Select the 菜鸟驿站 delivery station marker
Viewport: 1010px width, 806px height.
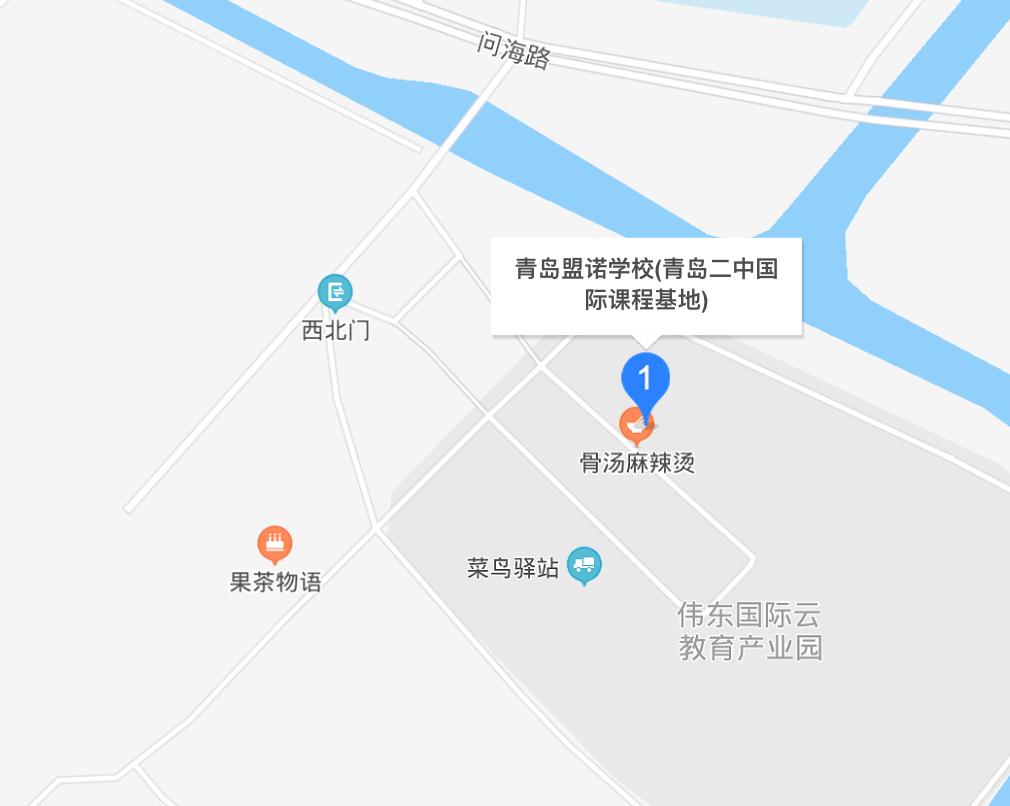click(584, 566)
